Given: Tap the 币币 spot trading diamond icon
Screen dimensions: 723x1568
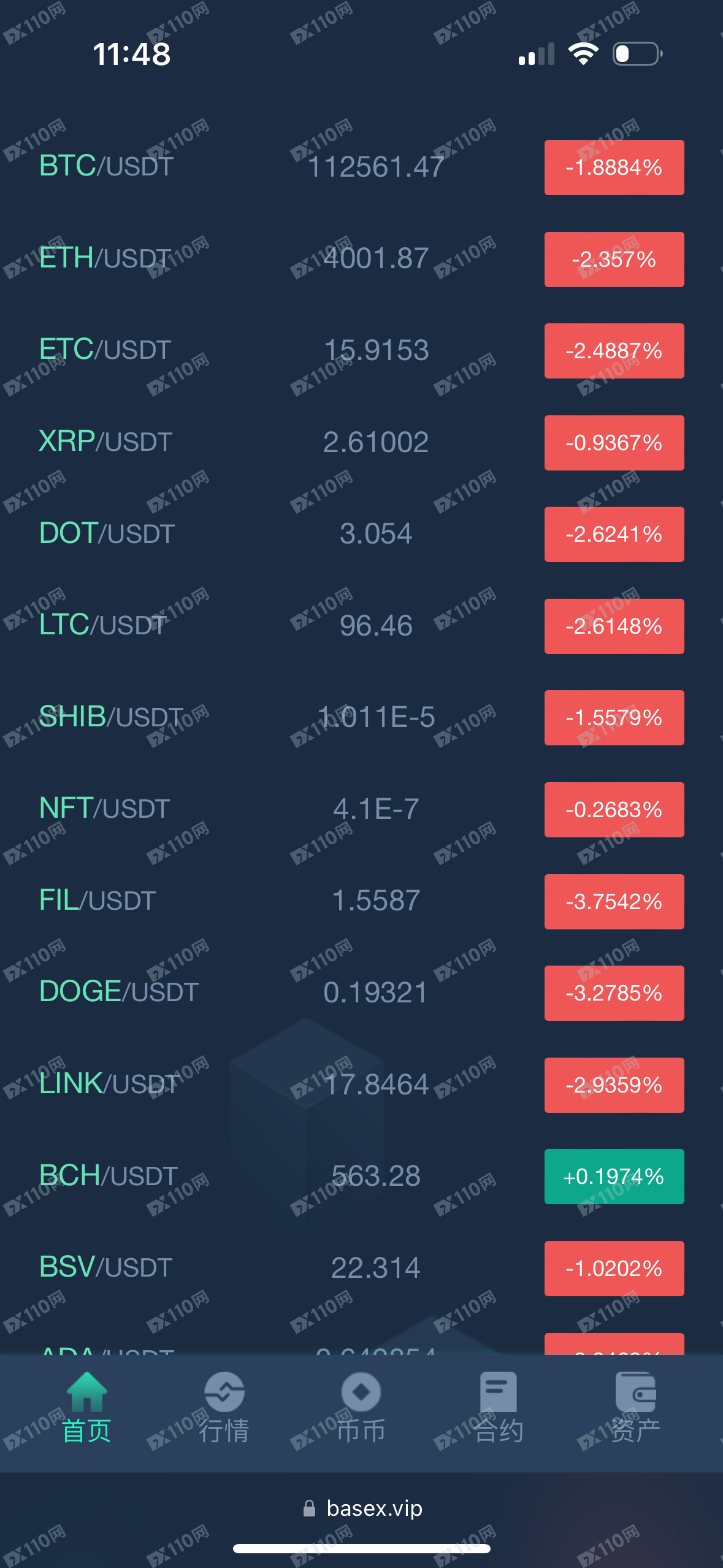Looking at the screenshot, I should 361,1391.
